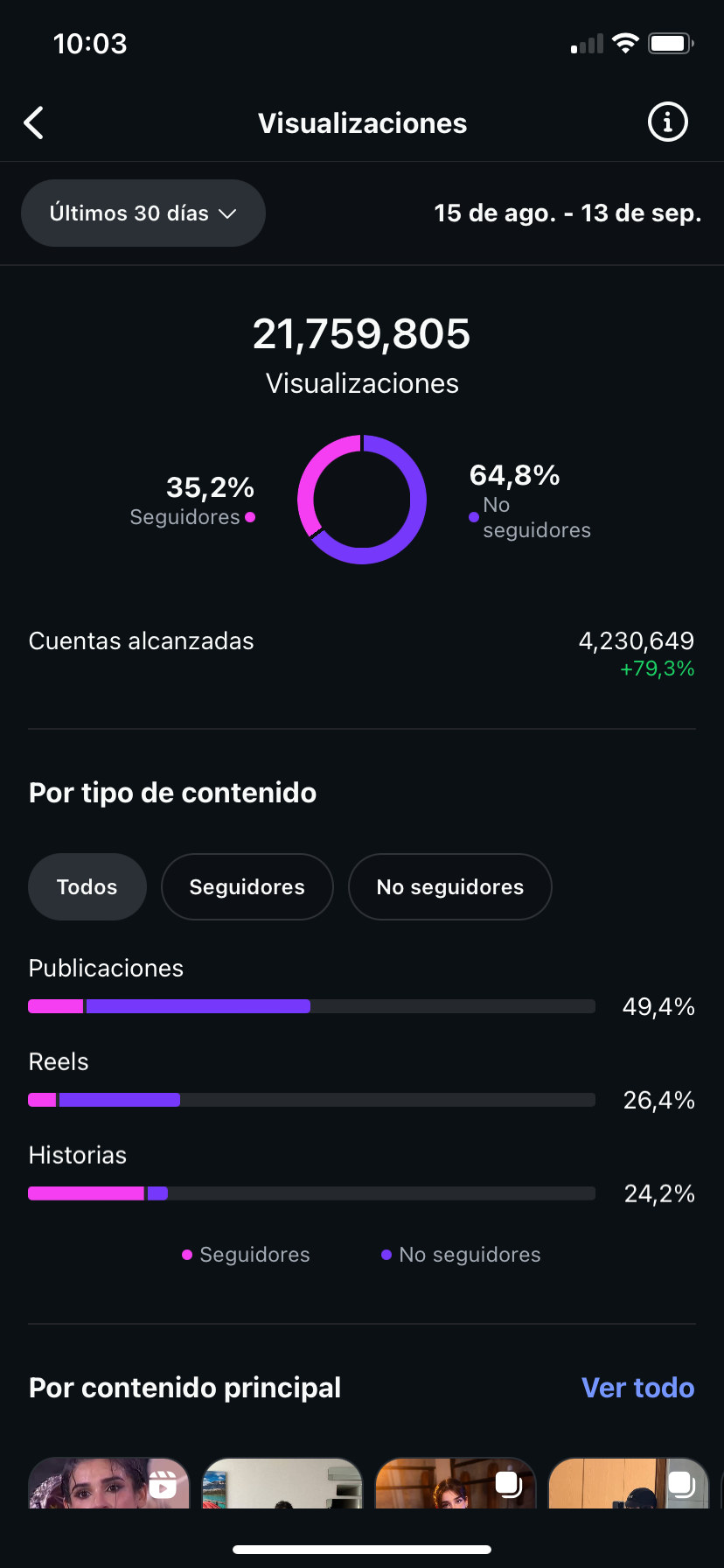Viewport: 724px width, 1568px height.
Task: Switch to the Seguidores filter chip
Action: (x=247, y=887)
